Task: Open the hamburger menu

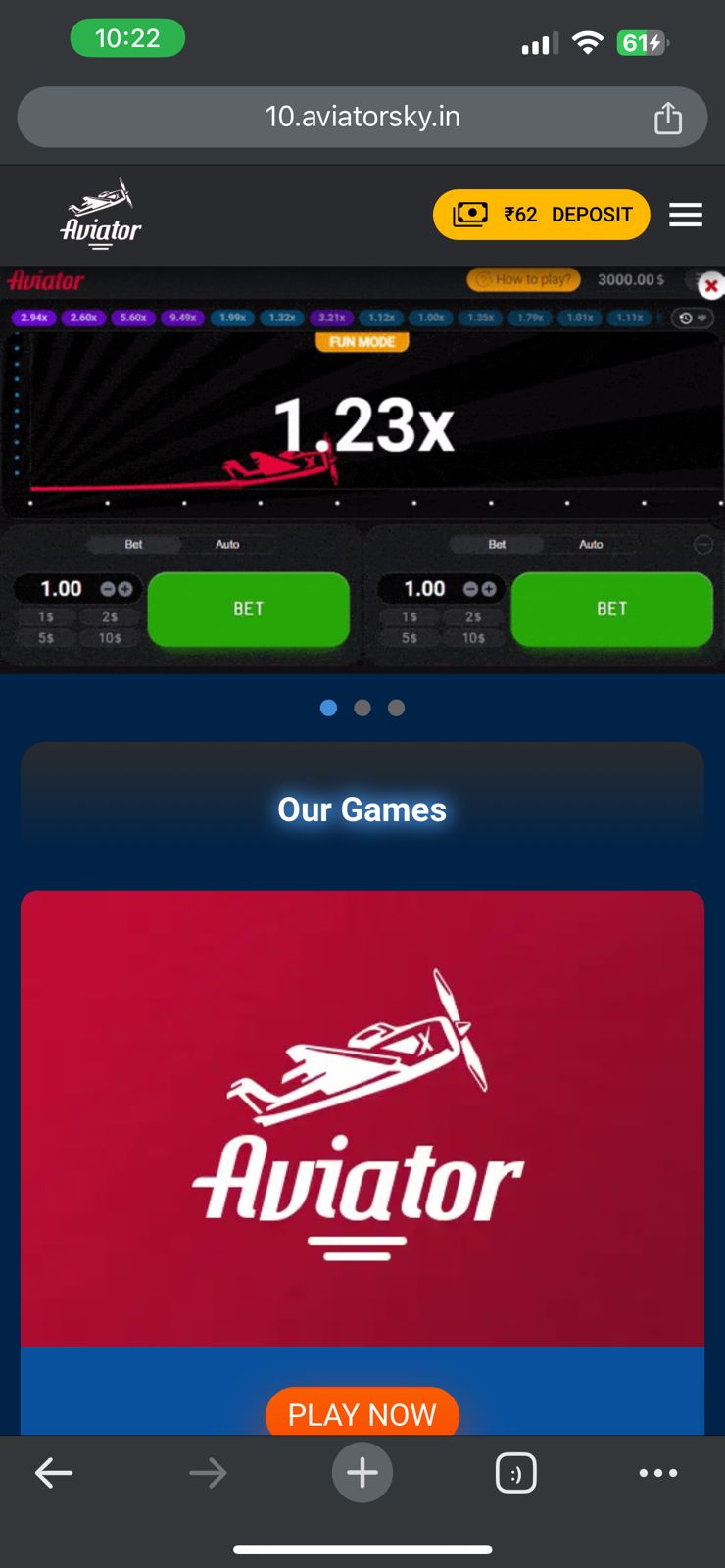Action: pos(686,215)
